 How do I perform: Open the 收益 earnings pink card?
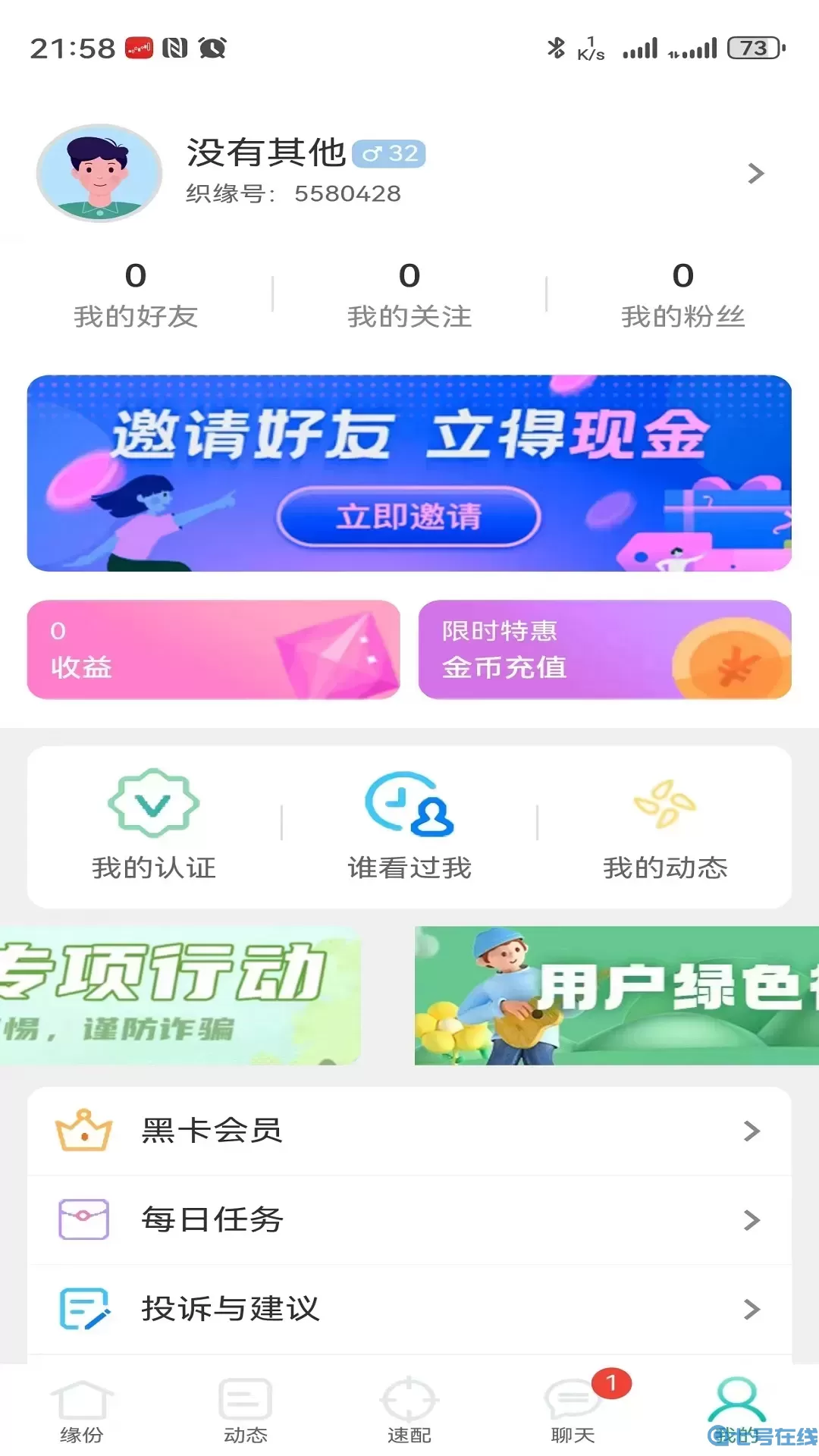pyautogui.click(x=214, y=650)
